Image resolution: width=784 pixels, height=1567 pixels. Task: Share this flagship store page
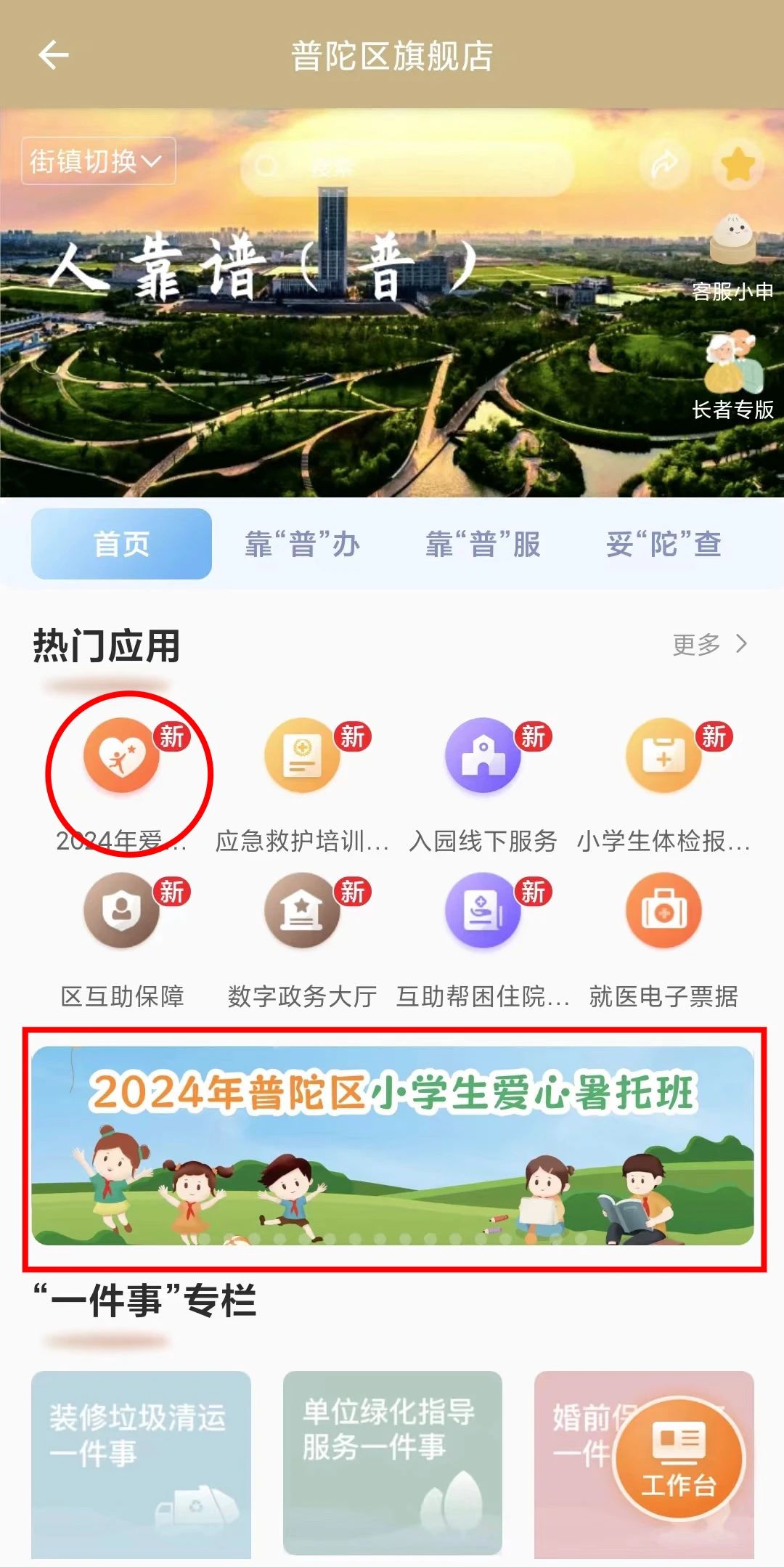[664, 165]
